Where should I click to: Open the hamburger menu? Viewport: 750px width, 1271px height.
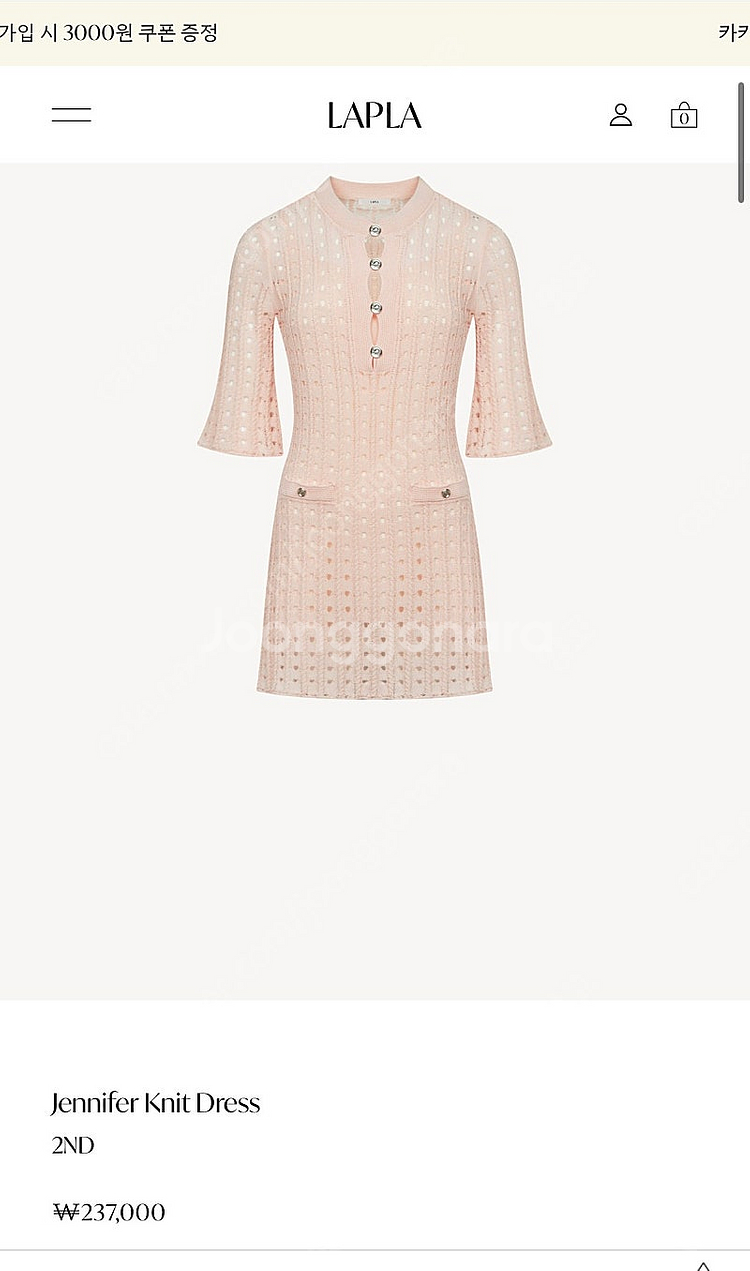click(x=71, y=115)
